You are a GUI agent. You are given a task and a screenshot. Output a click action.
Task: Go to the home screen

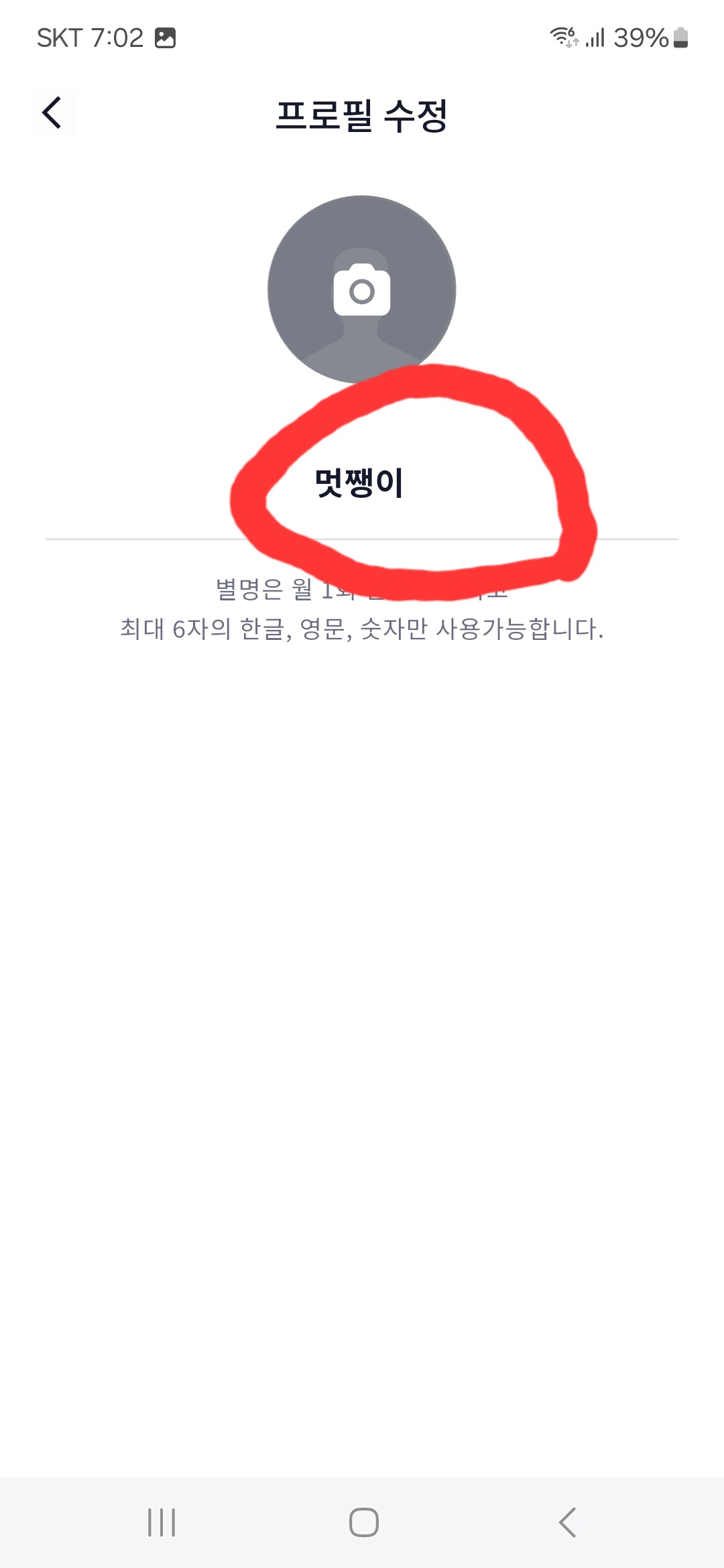[363, 1522]
